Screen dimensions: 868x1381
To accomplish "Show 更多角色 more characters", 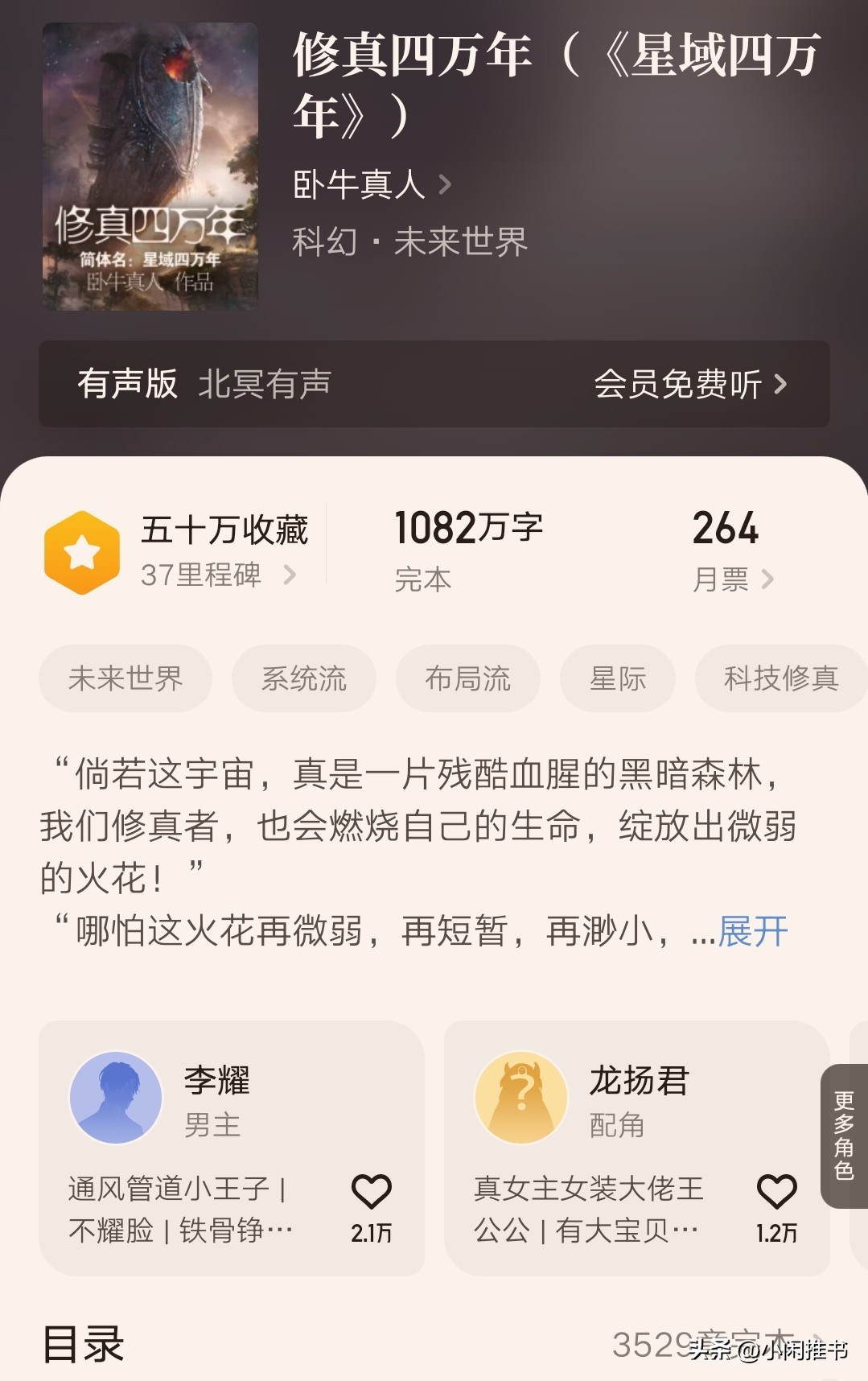I will 844,1135.
